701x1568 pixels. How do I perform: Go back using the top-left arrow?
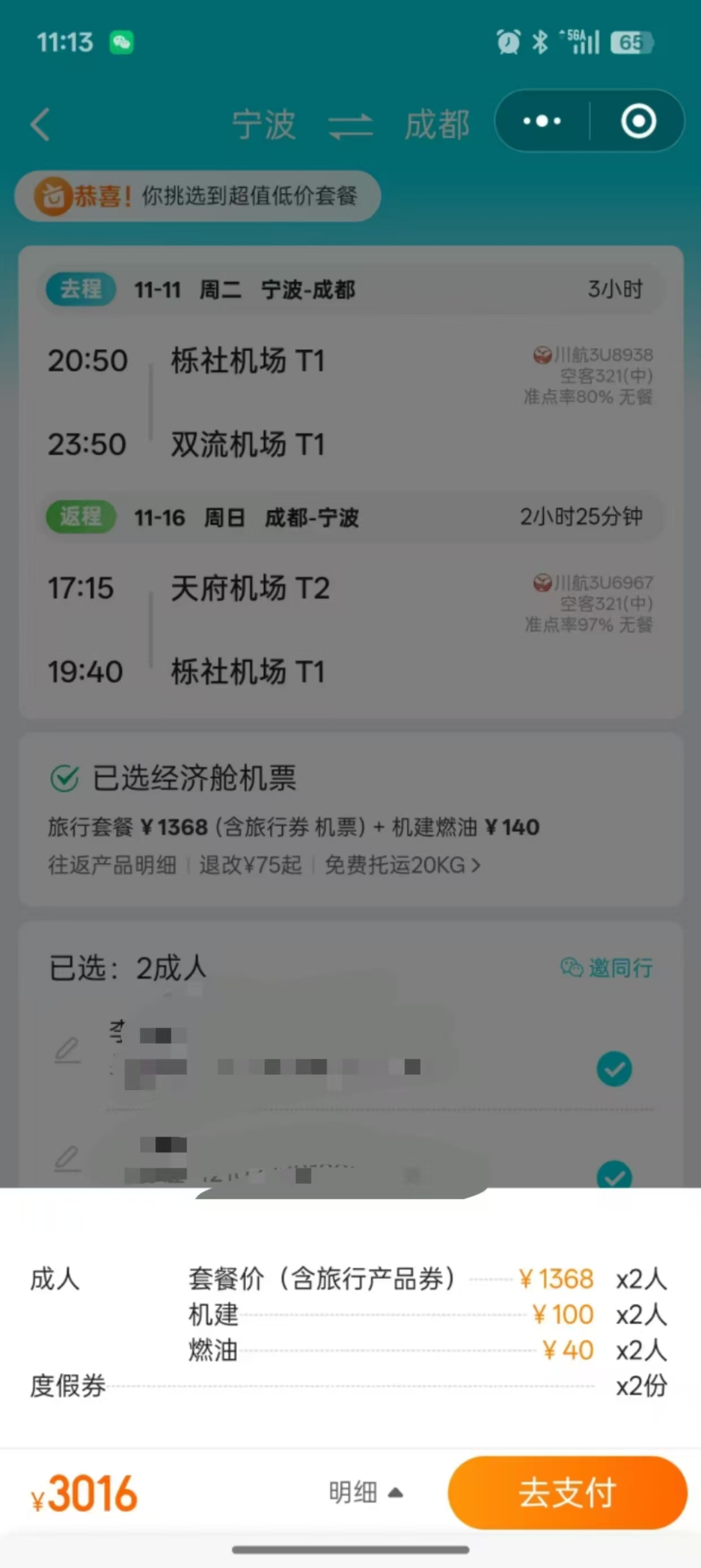(x=41, y=124)
